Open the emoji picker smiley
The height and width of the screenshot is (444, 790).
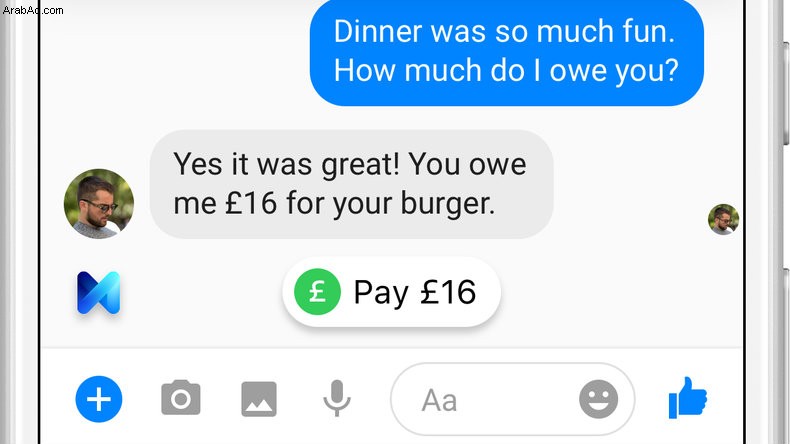coord(599,400)
